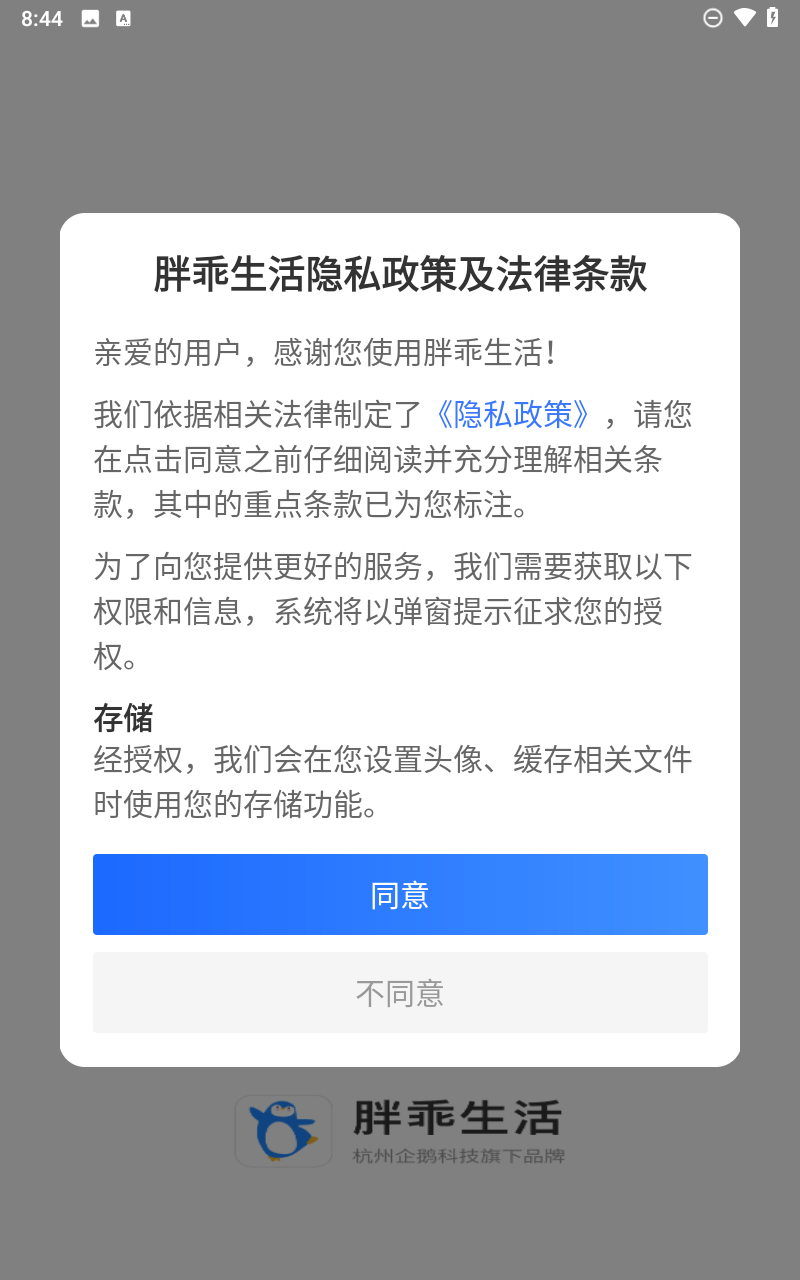Screen dimensions: 800x1280
Task: Tap the blue 同意 button to agree
Action: coord(400,894)
